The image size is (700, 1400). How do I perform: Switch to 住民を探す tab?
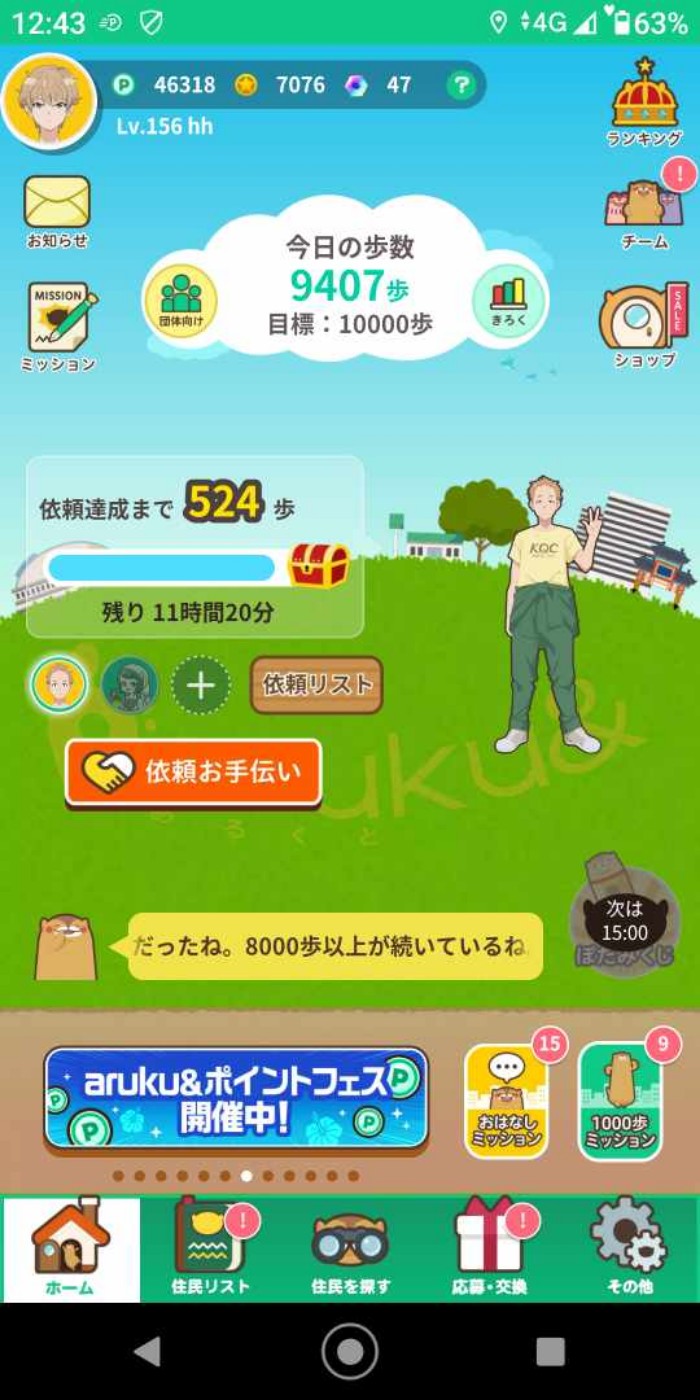click(350, 1248)
